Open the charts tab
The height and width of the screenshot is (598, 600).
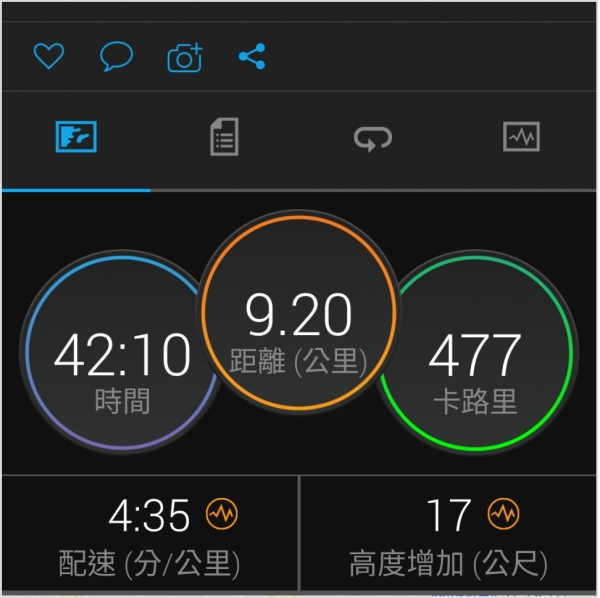521,138
